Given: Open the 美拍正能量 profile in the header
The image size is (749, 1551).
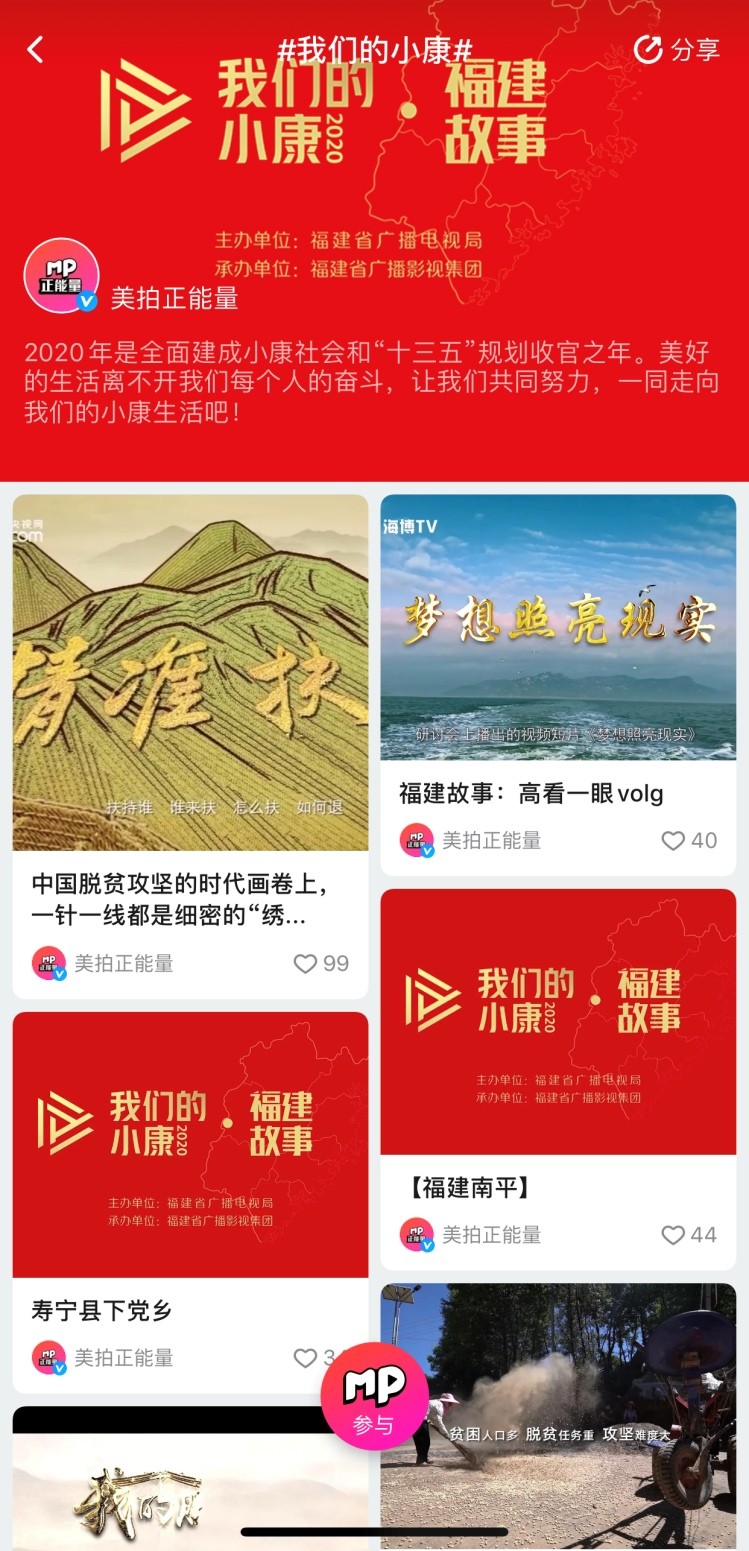Looking at the screenshot, I should click(131, 276).
